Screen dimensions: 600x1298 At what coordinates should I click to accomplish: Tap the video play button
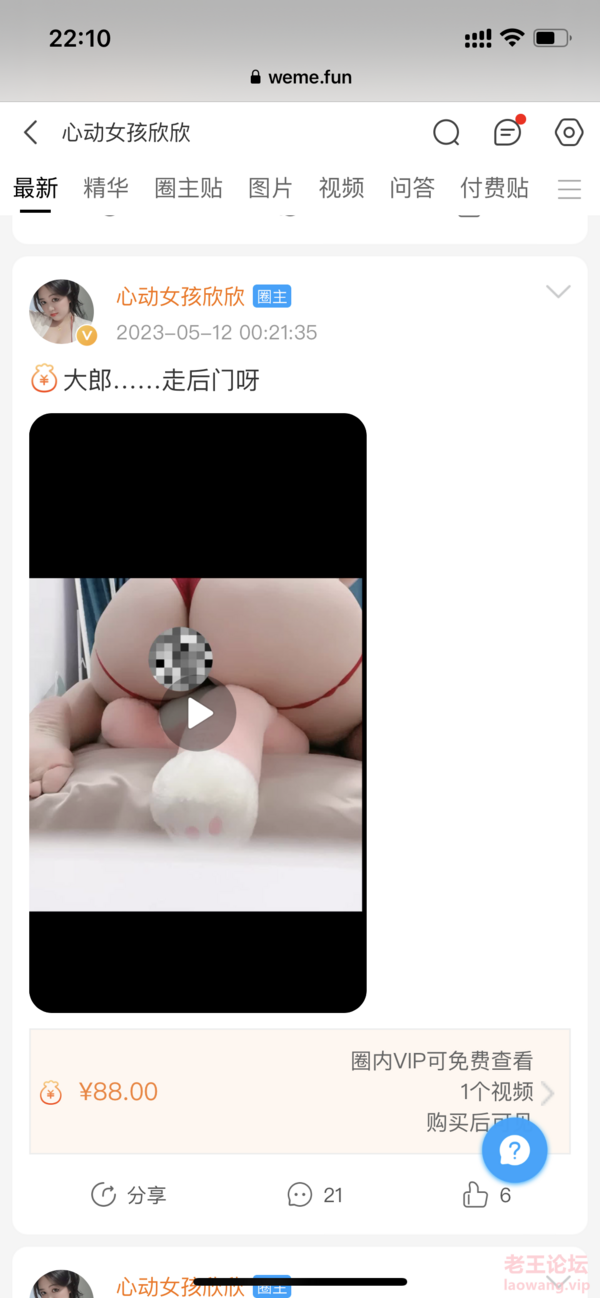click(200, 714)
